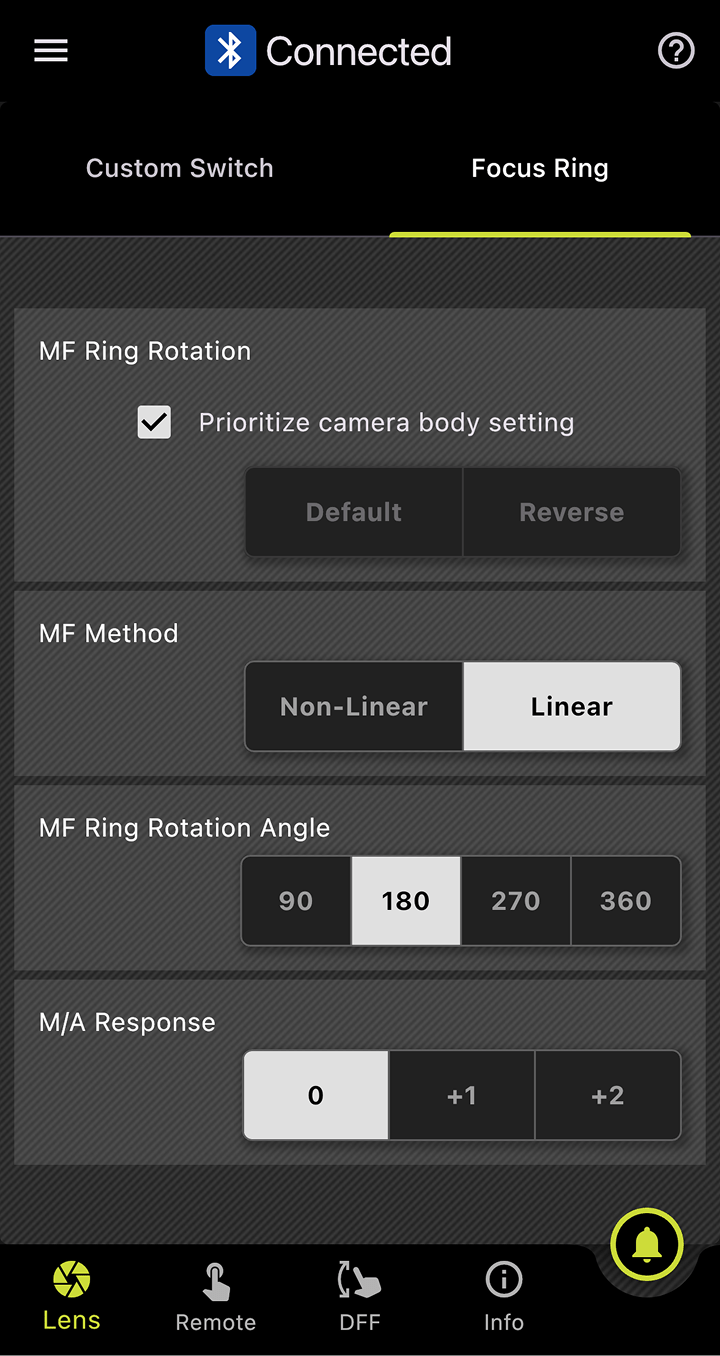Select the Focus Ring tab
Viewport: 720px width, 1356px height.
pos(540,168)
